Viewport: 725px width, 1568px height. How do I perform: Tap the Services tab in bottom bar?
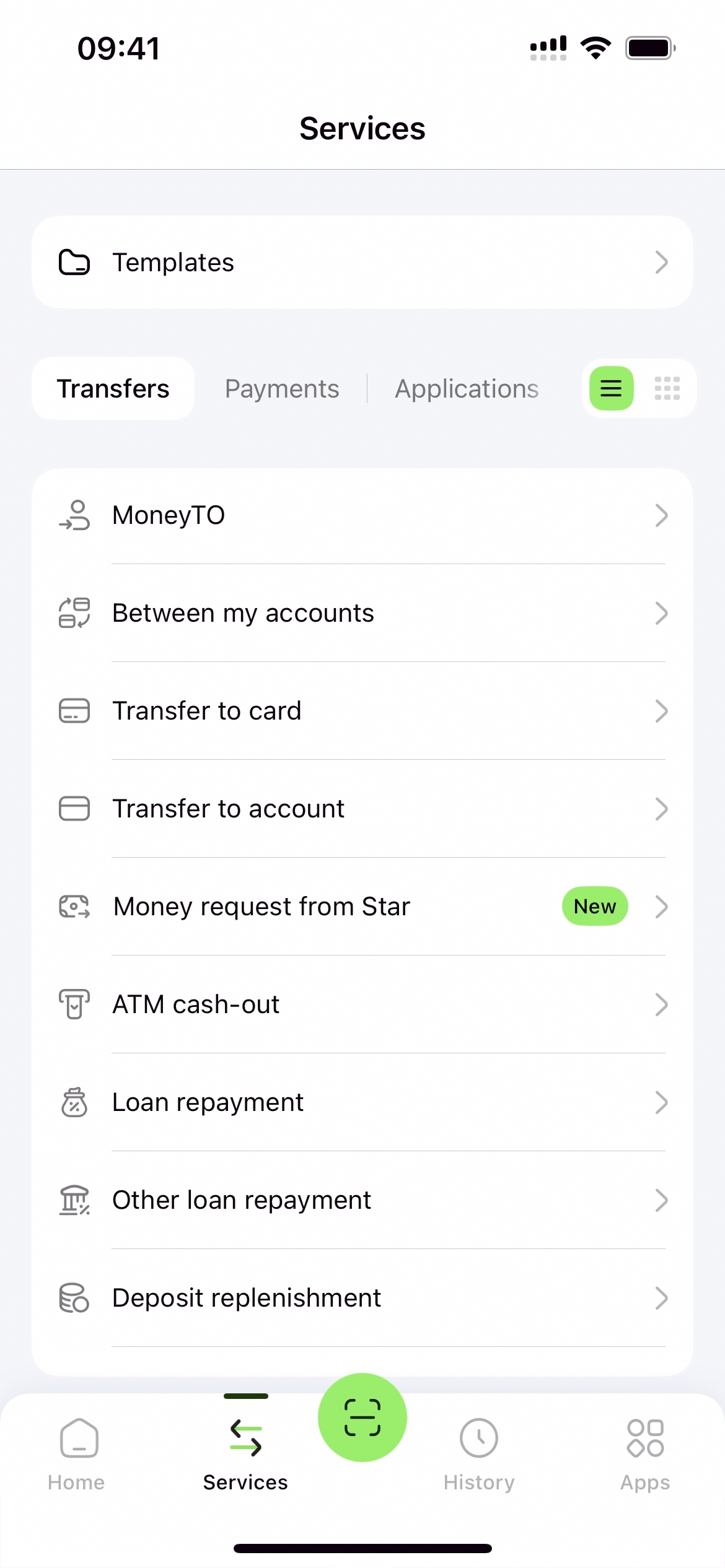245,1453
